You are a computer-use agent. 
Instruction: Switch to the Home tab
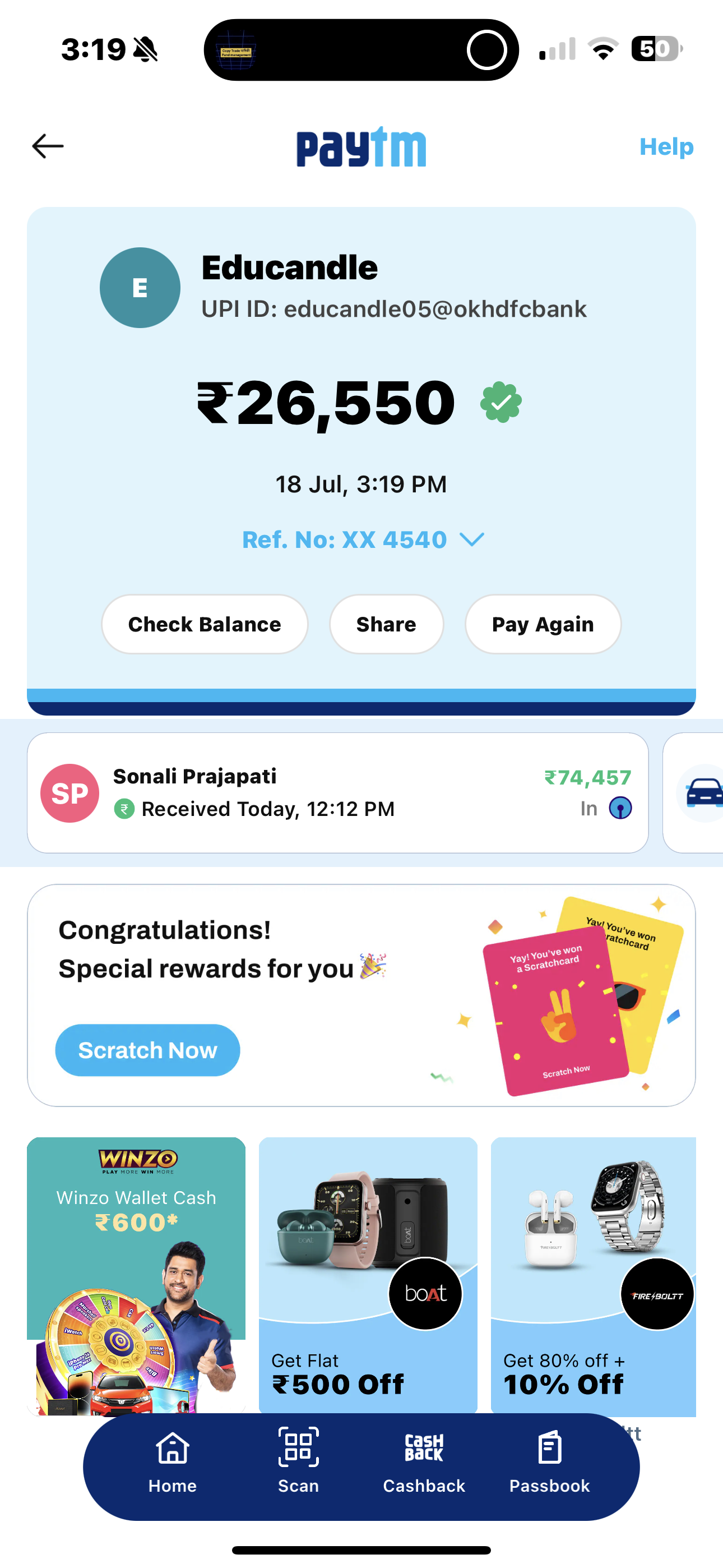click(173, 1461)
